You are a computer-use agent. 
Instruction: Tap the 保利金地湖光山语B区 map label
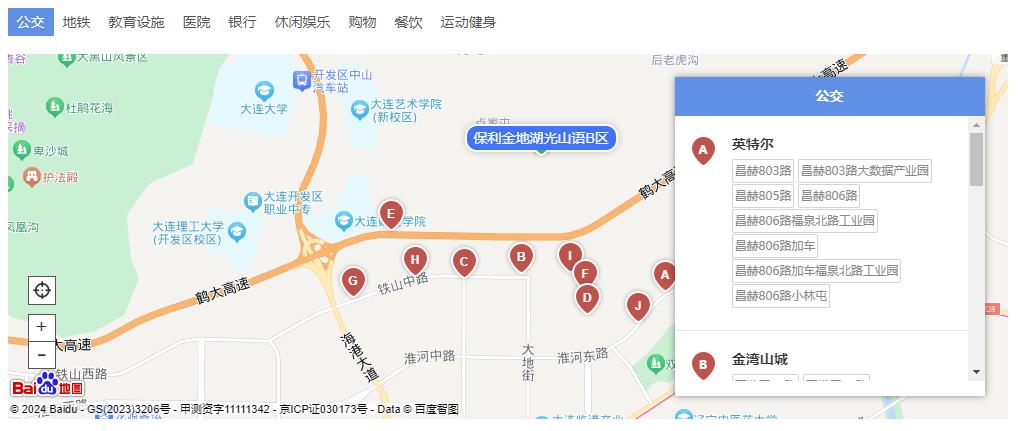tap(541, 138)
